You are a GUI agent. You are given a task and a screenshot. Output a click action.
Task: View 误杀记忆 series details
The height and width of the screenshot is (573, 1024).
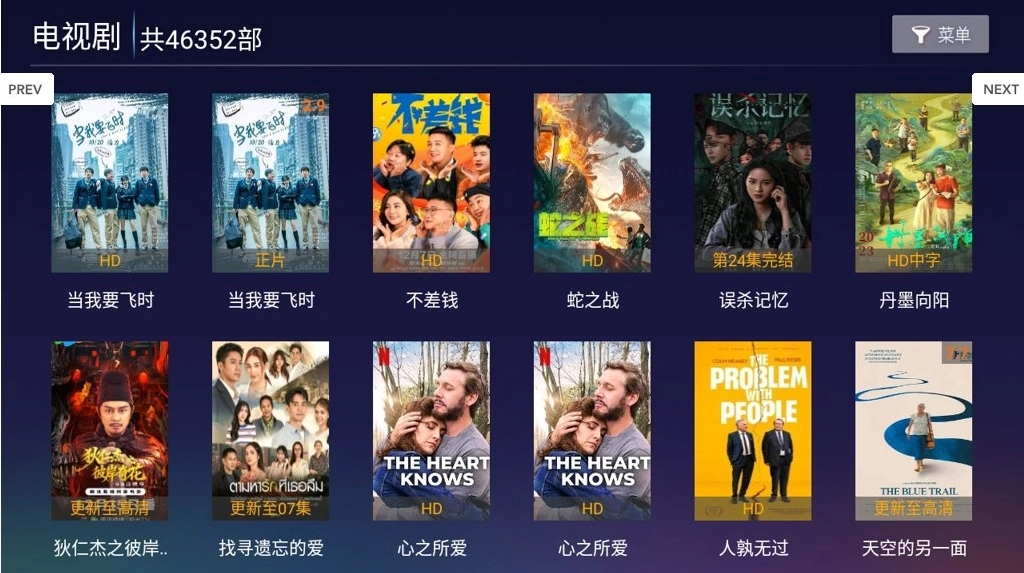point(753,183)
